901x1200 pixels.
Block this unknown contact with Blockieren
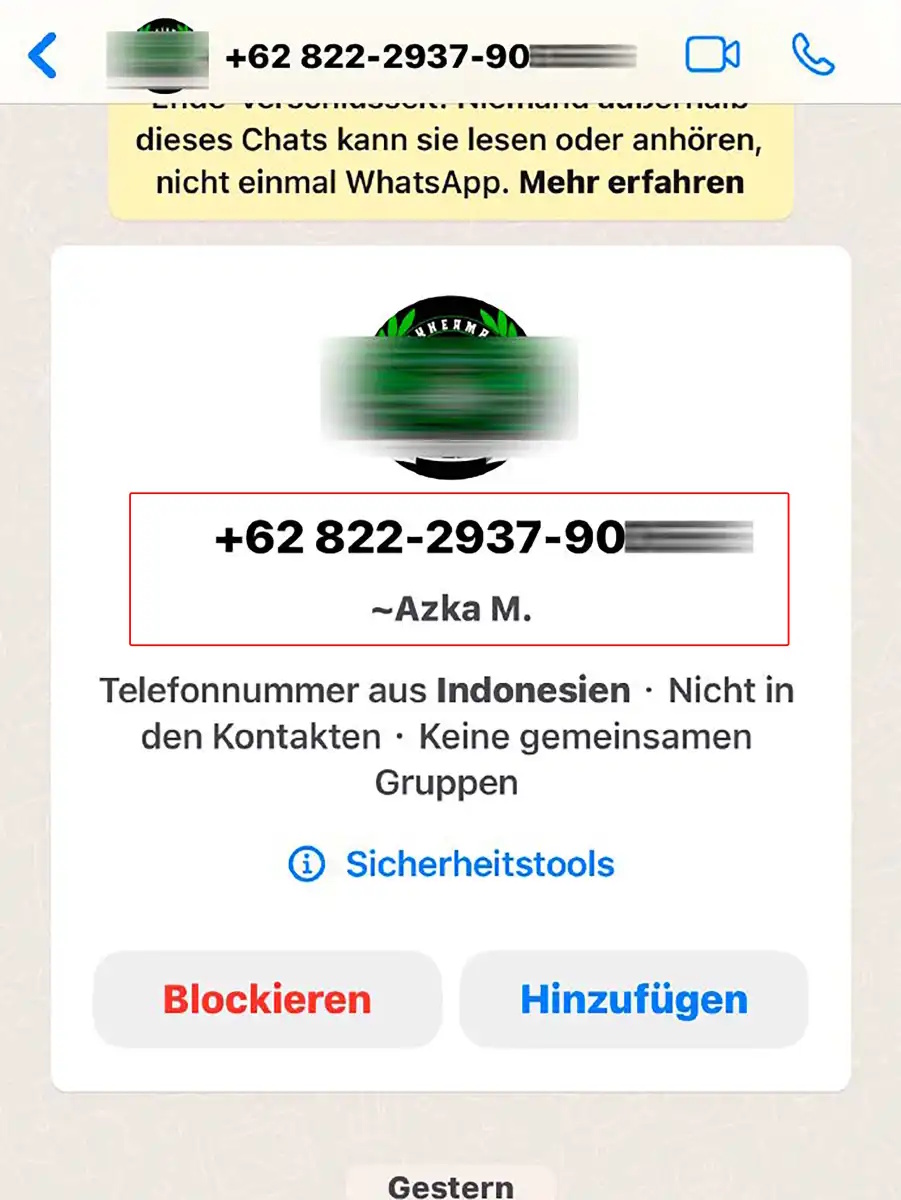click(x=267, y=999)
